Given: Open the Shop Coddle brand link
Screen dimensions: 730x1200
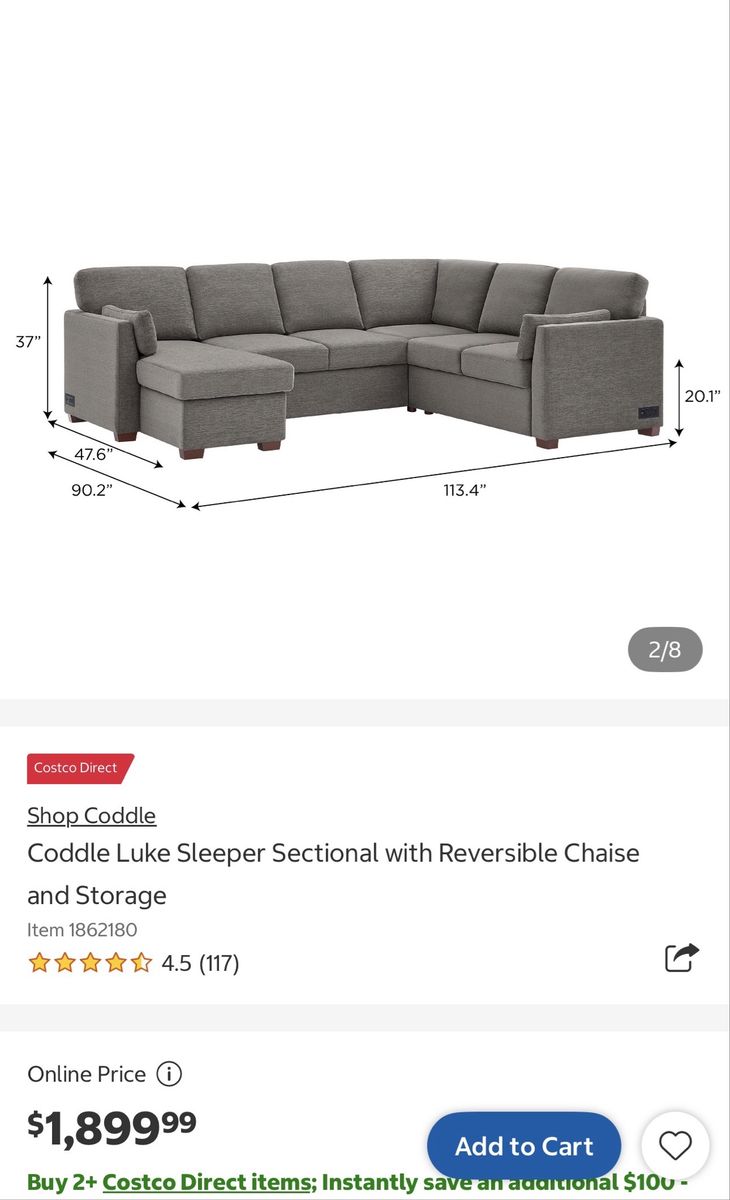Looking at the screenshot, I should (x=91, y=815).
